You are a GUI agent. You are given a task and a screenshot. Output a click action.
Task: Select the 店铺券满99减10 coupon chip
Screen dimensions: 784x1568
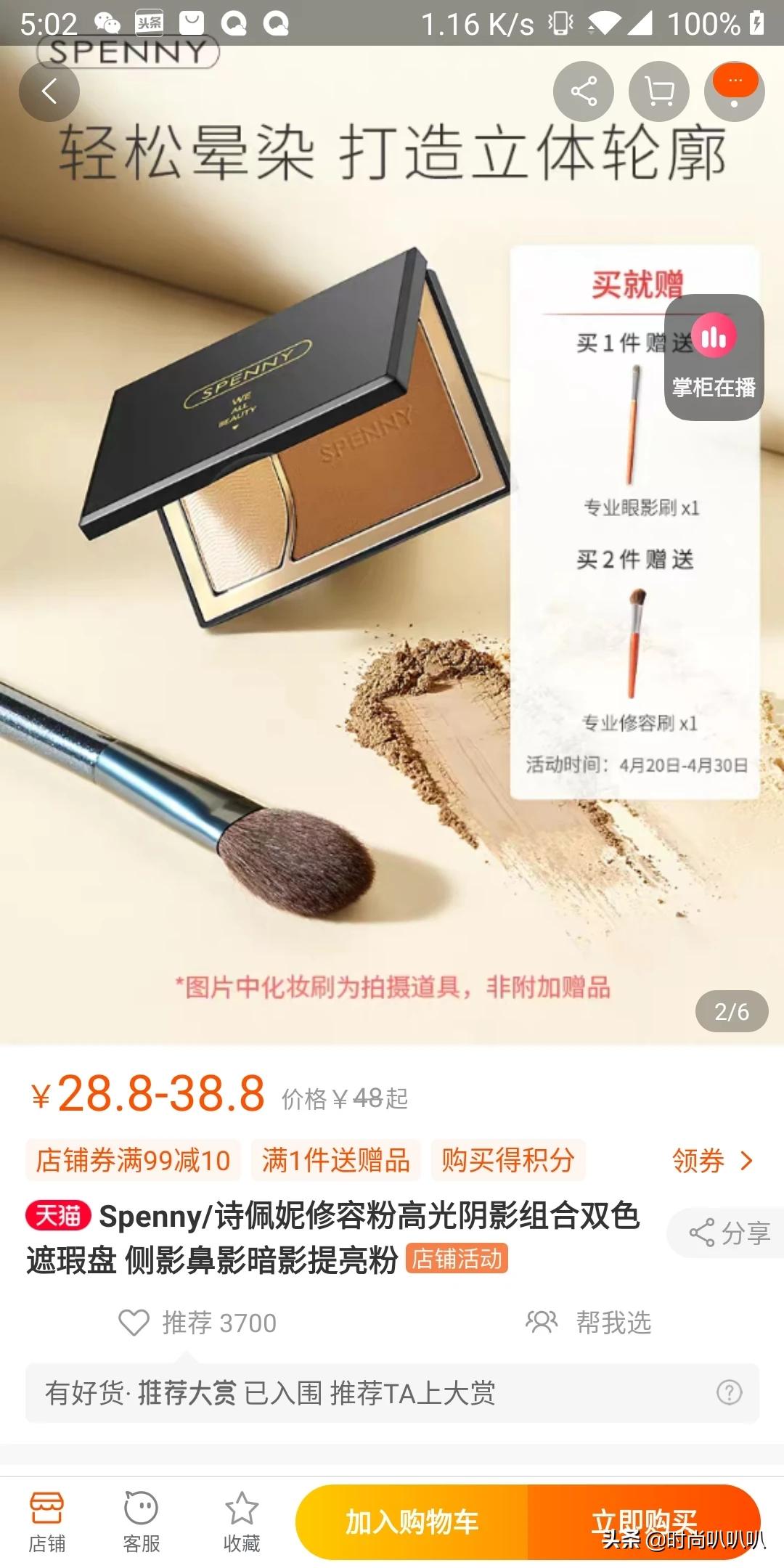[134, 1160]
